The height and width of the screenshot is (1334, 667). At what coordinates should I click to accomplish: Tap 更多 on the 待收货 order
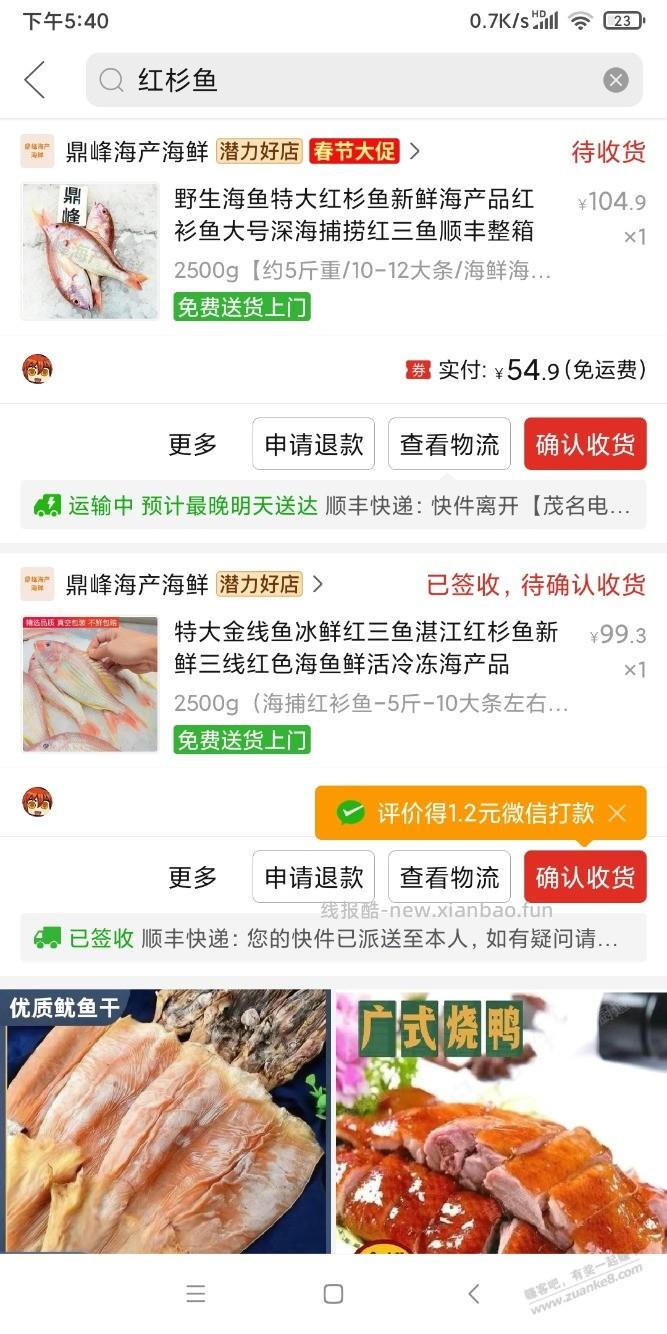192,444
